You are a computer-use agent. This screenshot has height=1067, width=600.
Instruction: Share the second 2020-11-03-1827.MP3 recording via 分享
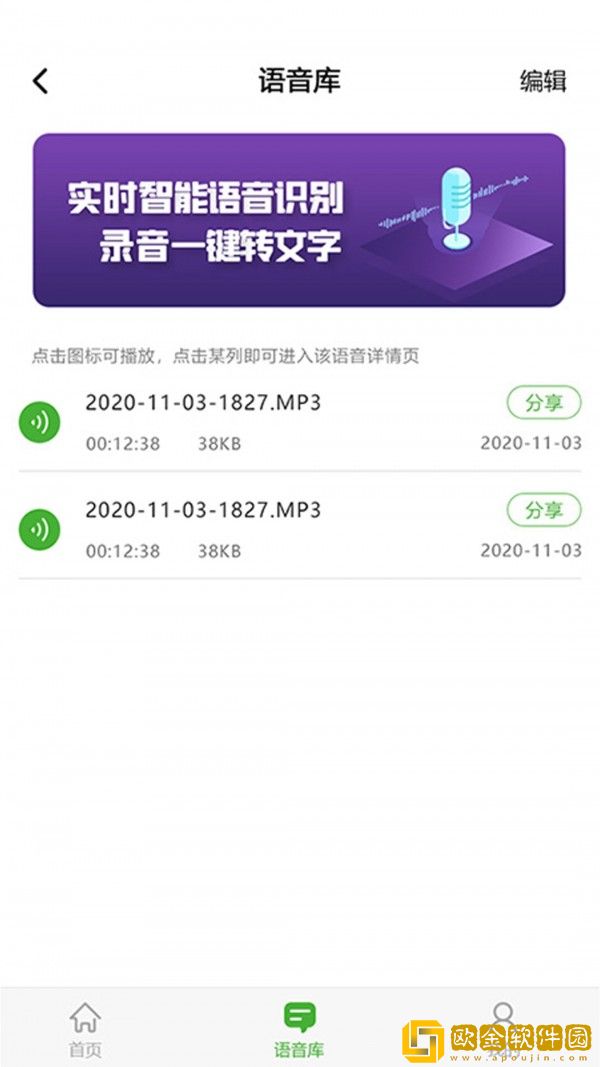[544, 510]
